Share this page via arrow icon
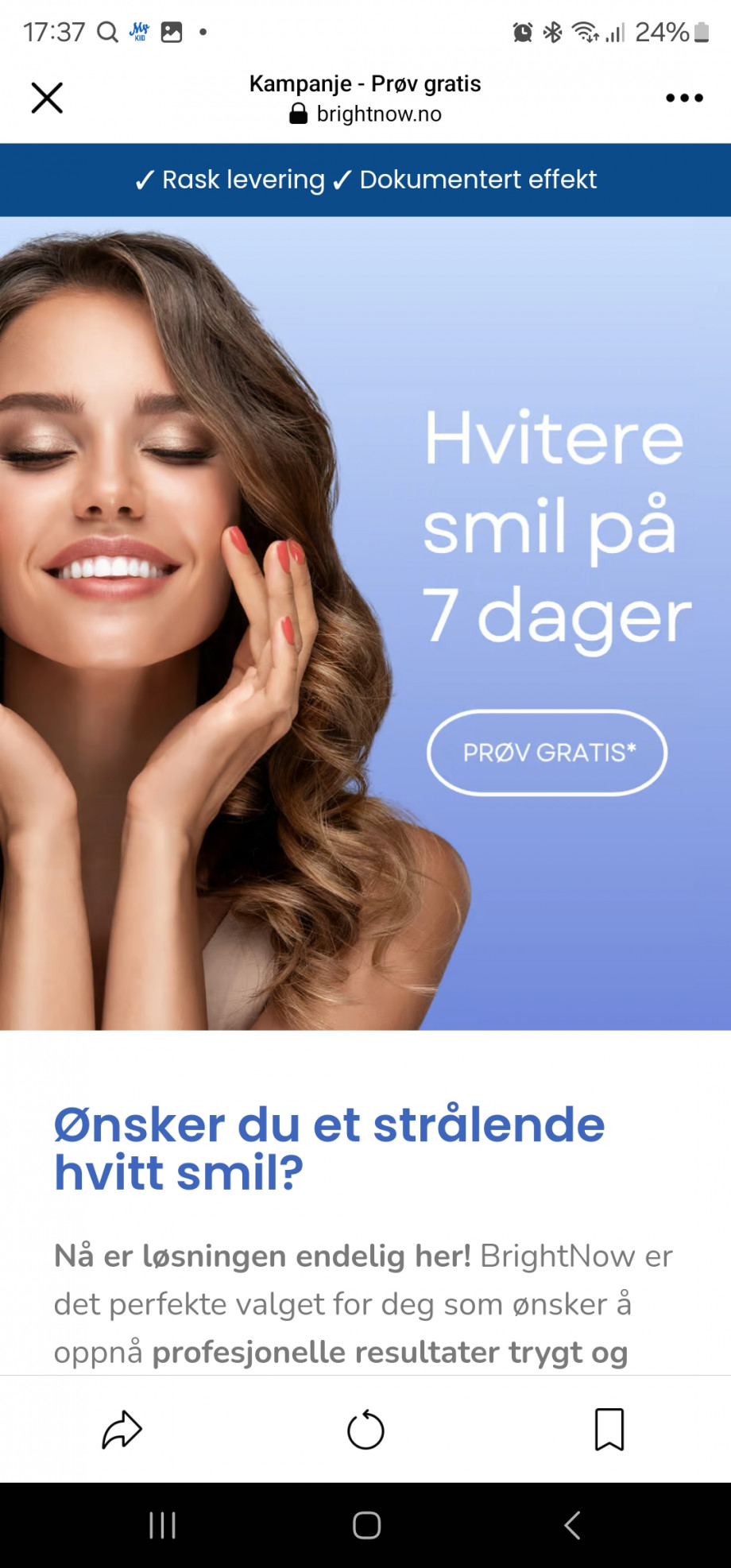The height and width of the screenshot is (1568, 731). point(122,1430)
